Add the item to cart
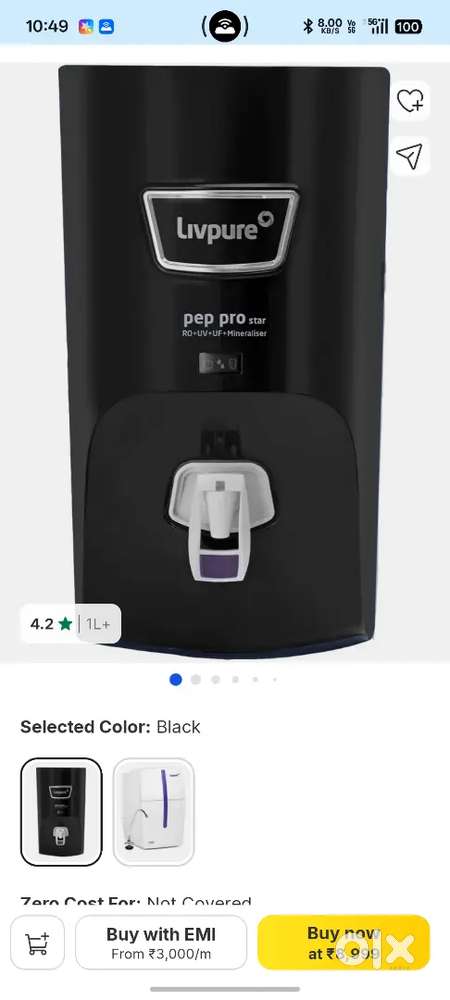This screenshot has height=1000, width=450. click(37, 943)
